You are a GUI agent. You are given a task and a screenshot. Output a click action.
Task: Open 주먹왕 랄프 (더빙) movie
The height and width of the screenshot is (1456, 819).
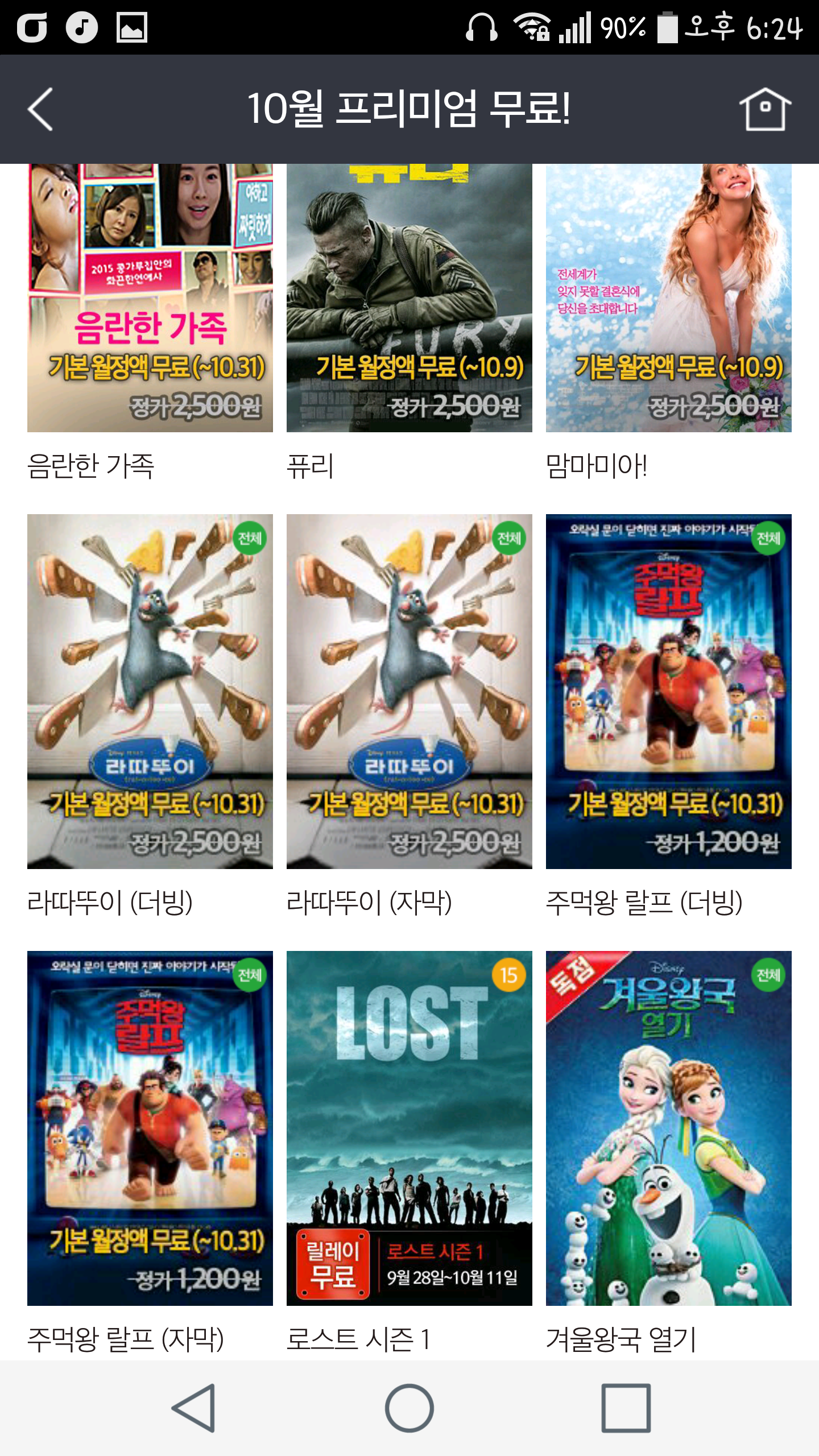[668, 691]
